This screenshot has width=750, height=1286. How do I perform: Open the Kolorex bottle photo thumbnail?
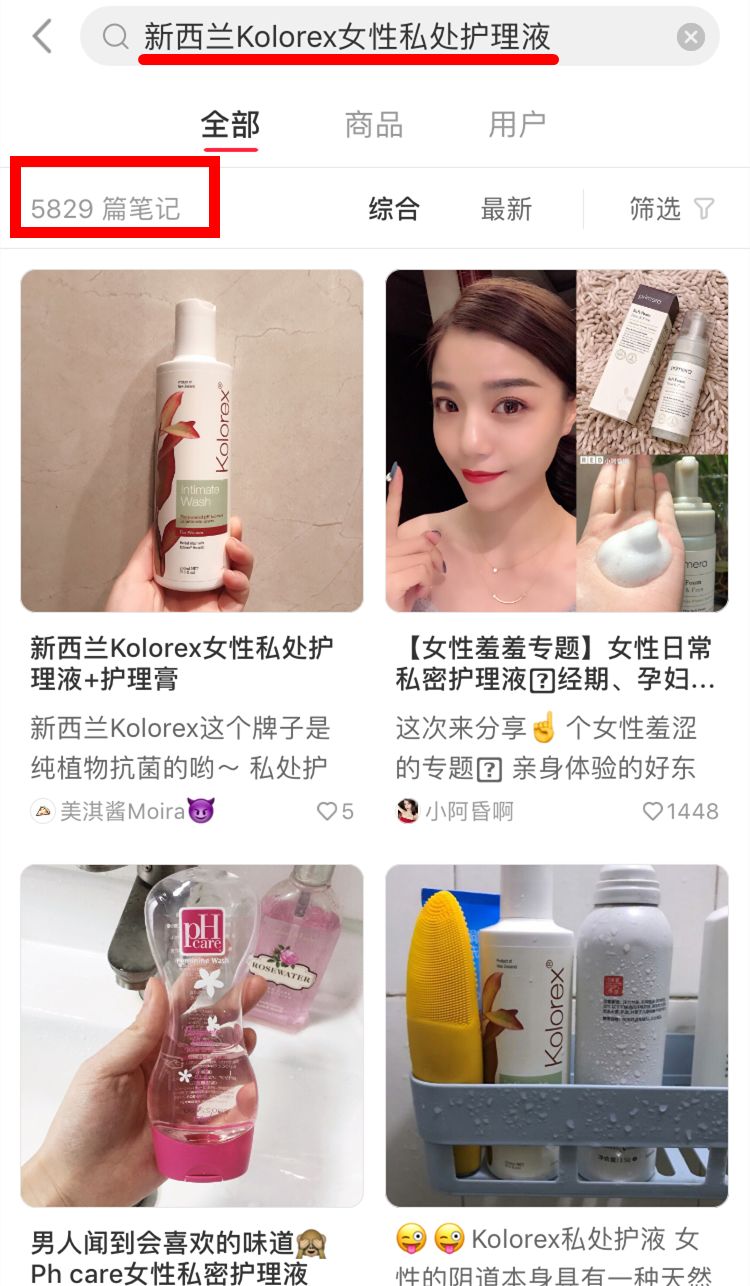coord(191,440)
